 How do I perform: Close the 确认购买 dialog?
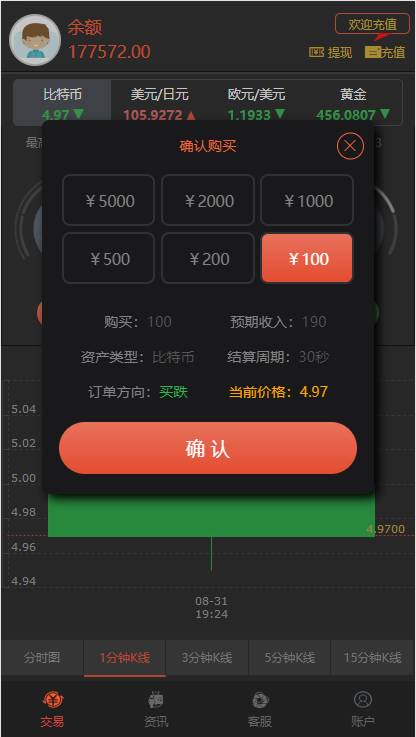point(350,146)
